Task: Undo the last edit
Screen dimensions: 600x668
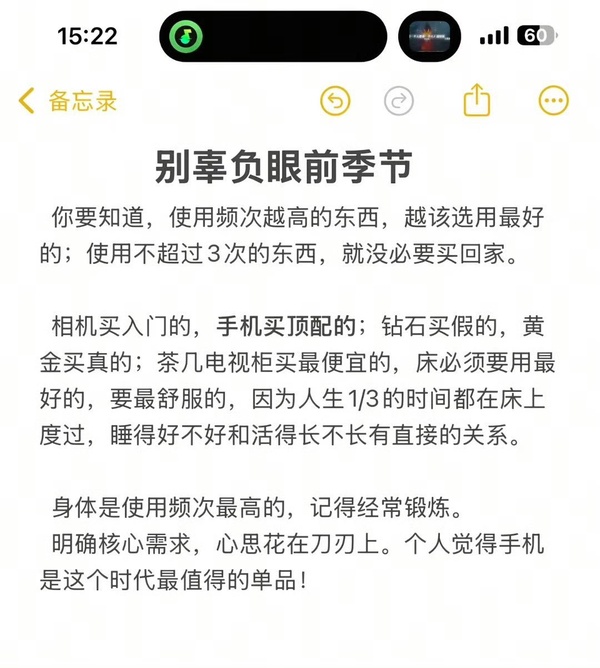Action: click(335, 100)
